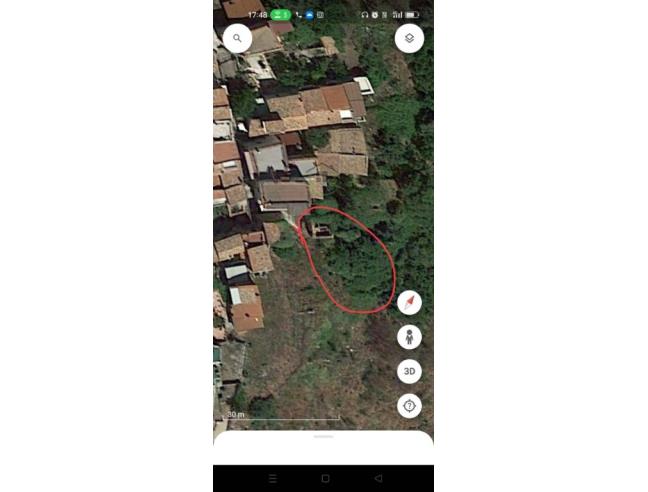This screenshot has height=492, width=648.
Task: Go to the home screen
Action: [325, 479]
